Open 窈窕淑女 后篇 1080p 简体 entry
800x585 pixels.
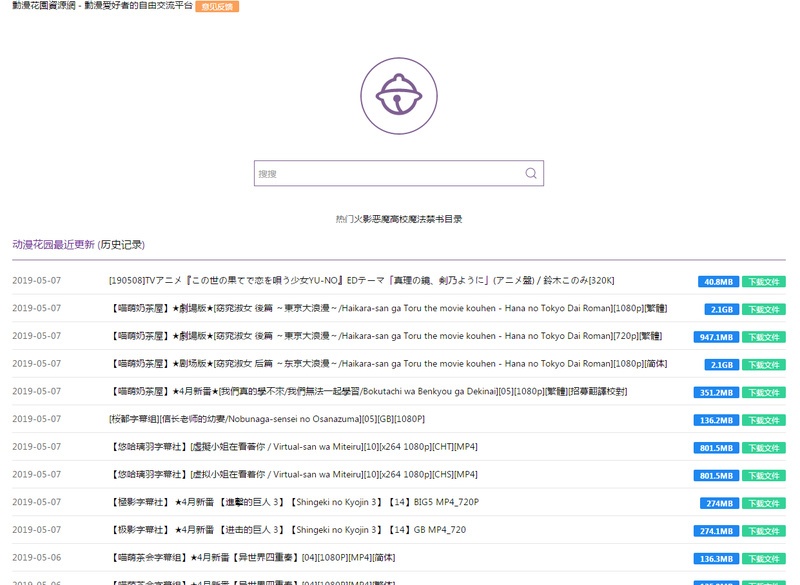pyautogui.click(x=387, y=364)
